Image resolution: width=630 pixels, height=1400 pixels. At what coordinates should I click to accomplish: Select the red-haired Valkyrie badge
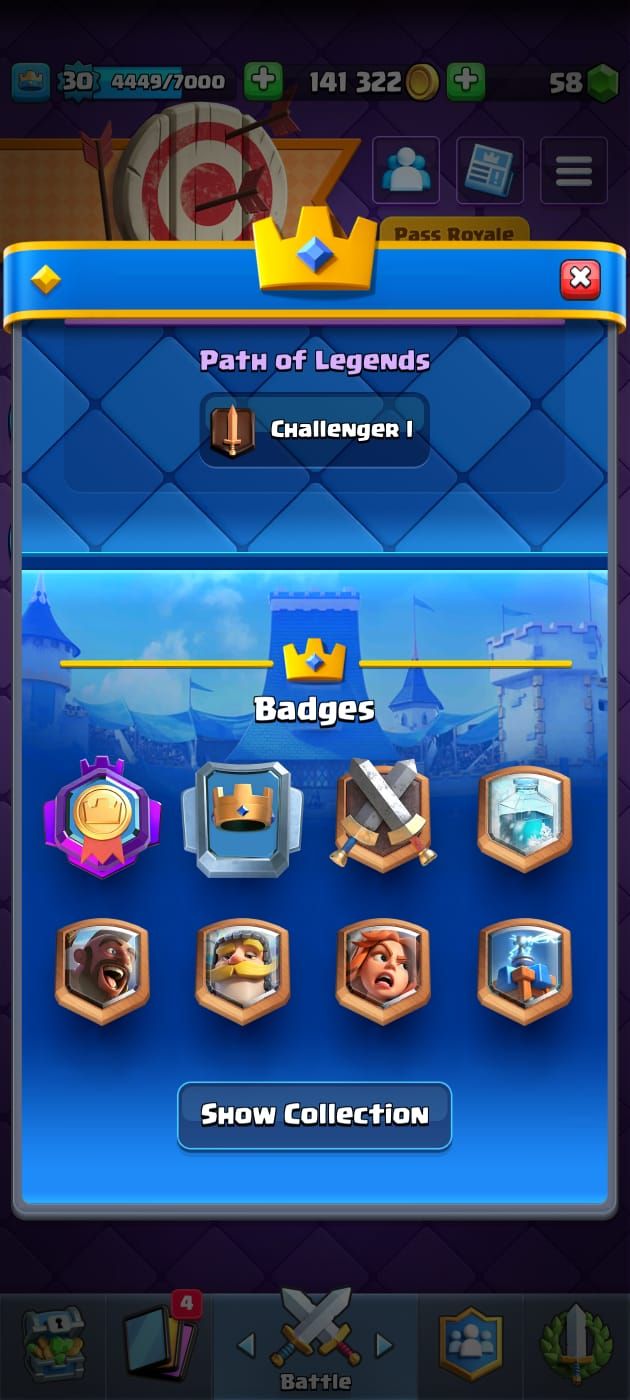tap(384, 971)
